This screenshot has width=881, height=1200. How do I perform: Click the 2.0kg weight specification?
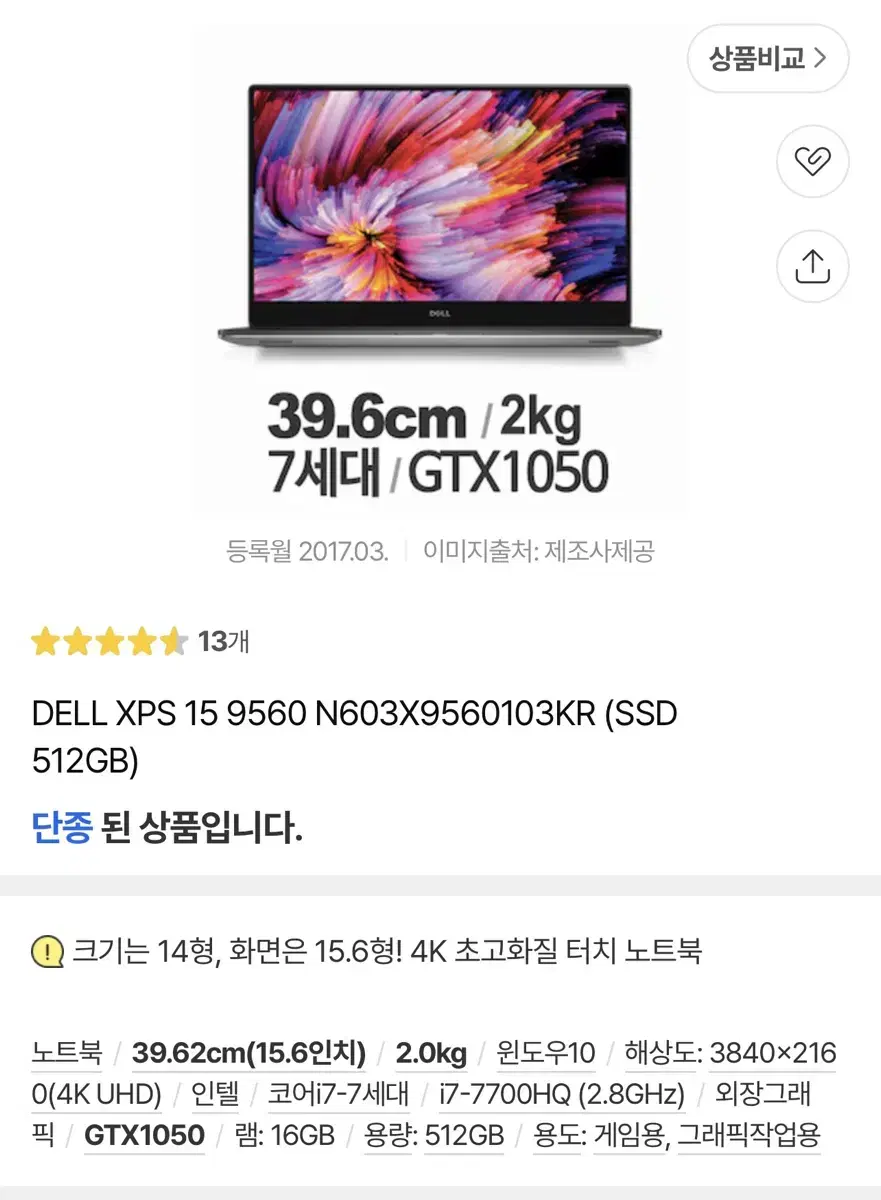[433, 1053]
